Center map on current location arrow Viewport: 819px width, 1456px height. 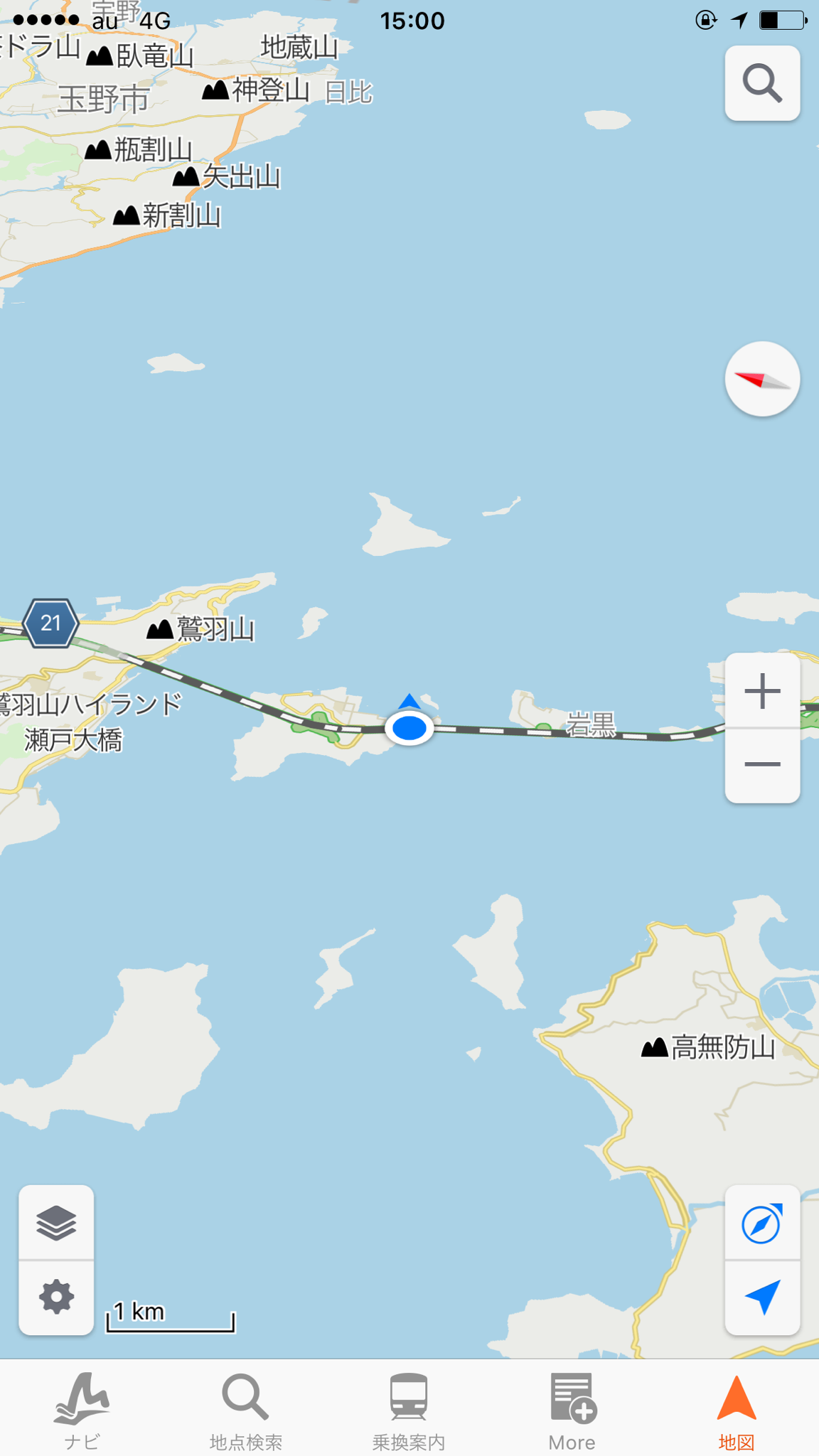[x=762, y=1297]
